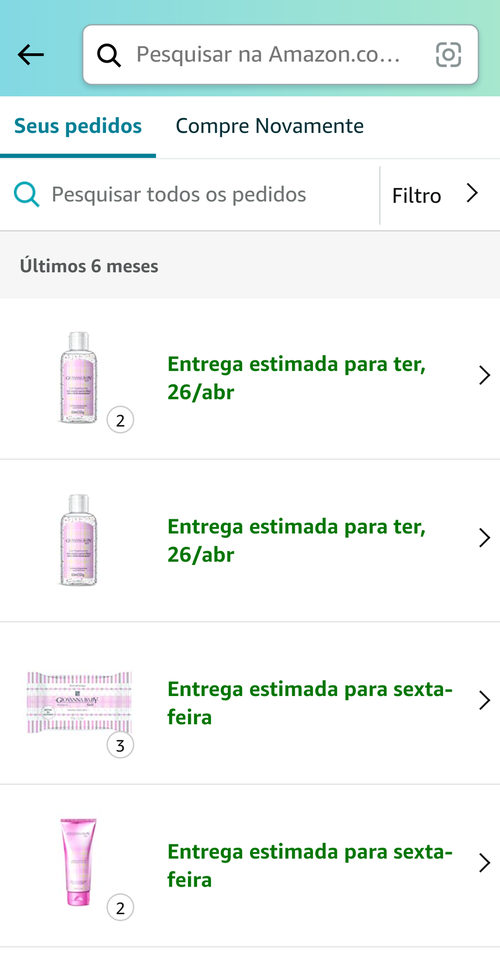This screenshot has height=960, width=500.
Task: Open camera search scan icon
Action: click(x=448, y=55)
